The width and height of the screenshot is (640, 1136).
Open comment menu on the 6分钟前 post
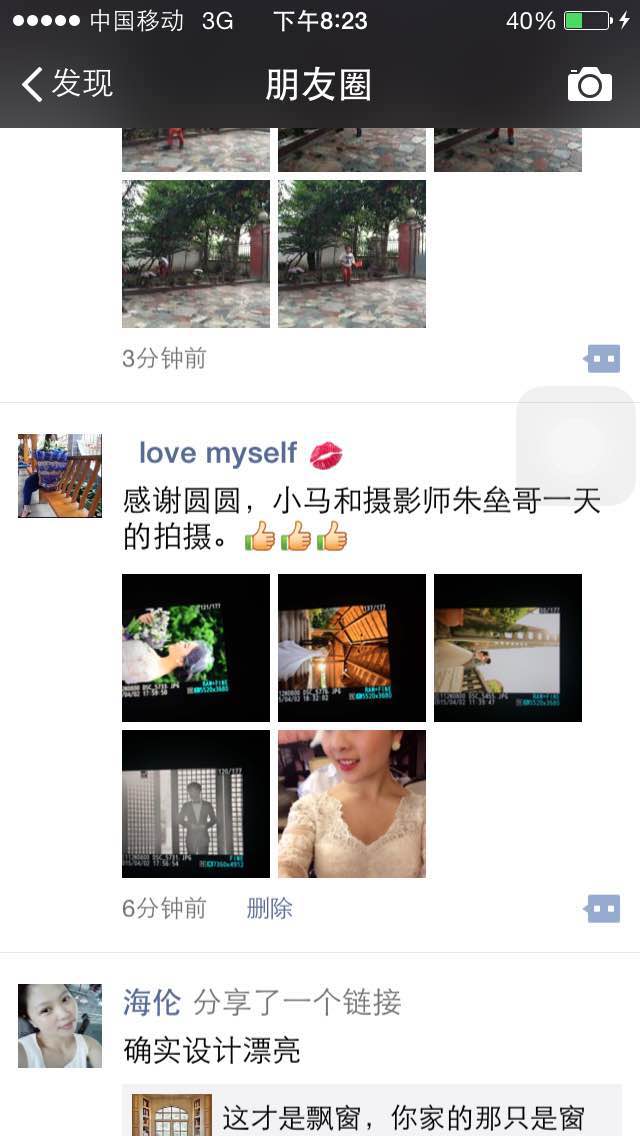tap(602, 908)
